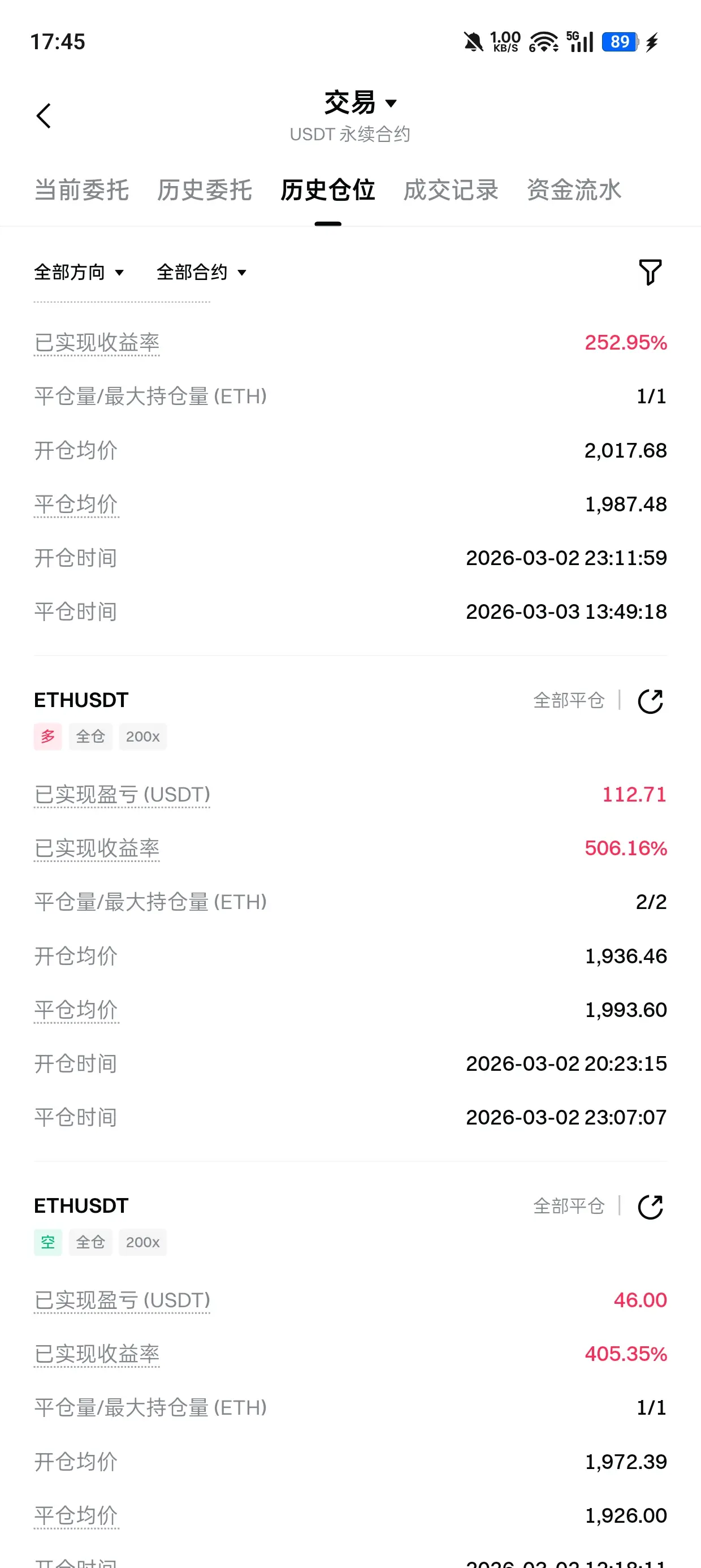Go back using the top-left arrow
The height and width of the screenshot is (1568, 701).
pyautogui.click(x=43, y=115)
